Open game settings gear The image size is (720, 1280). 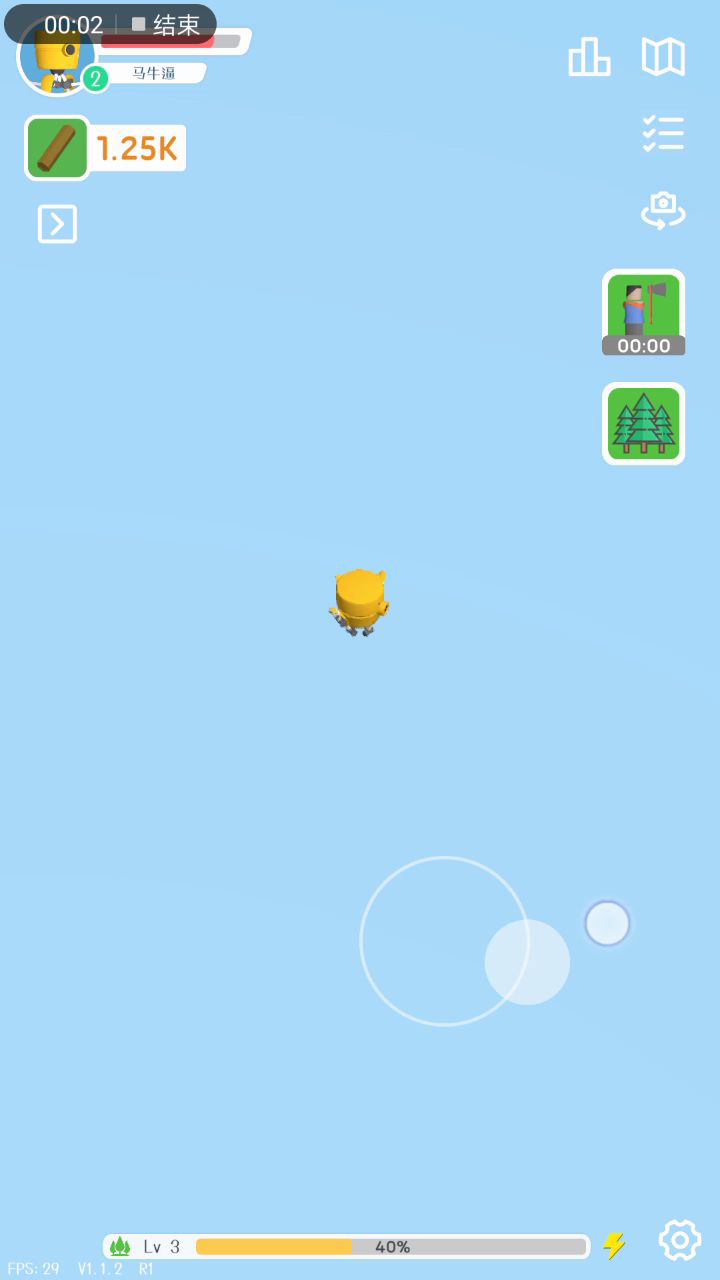pos(680,1240)
